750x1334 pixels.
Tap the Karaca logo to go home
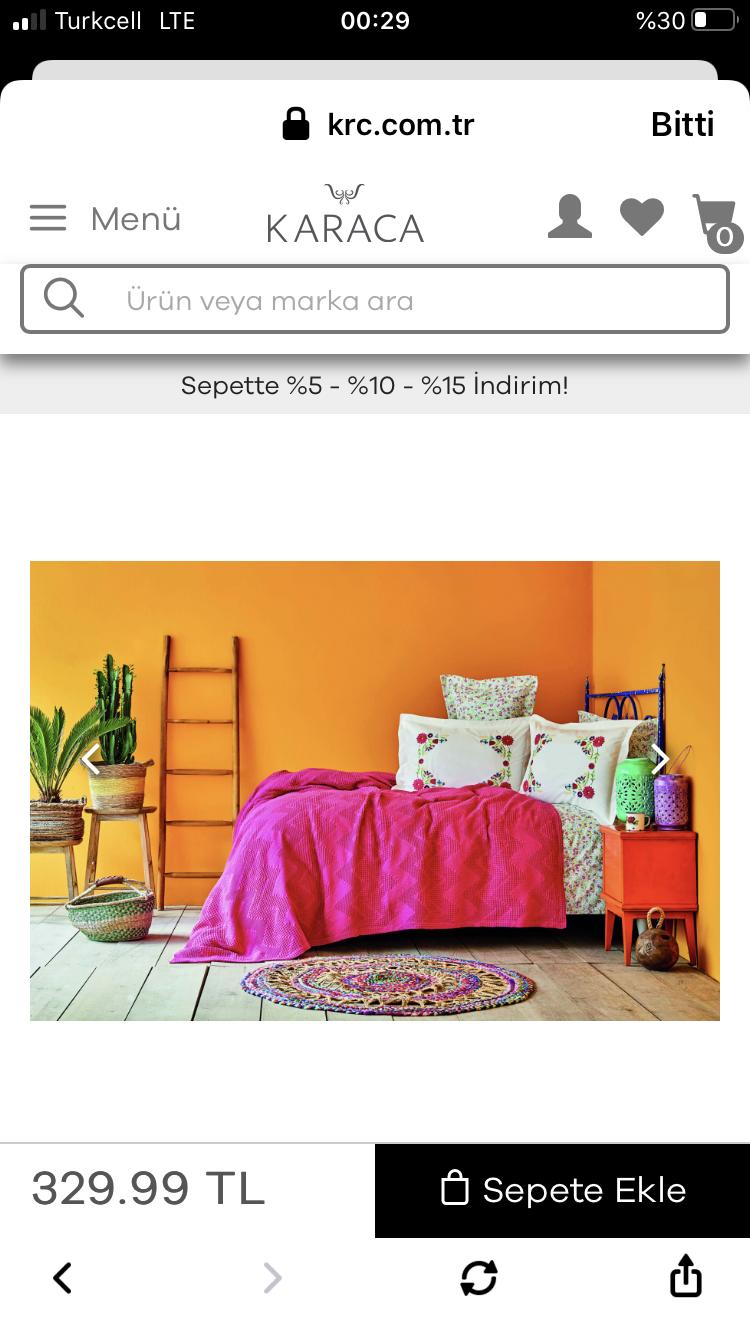click(x=345, y=214)
